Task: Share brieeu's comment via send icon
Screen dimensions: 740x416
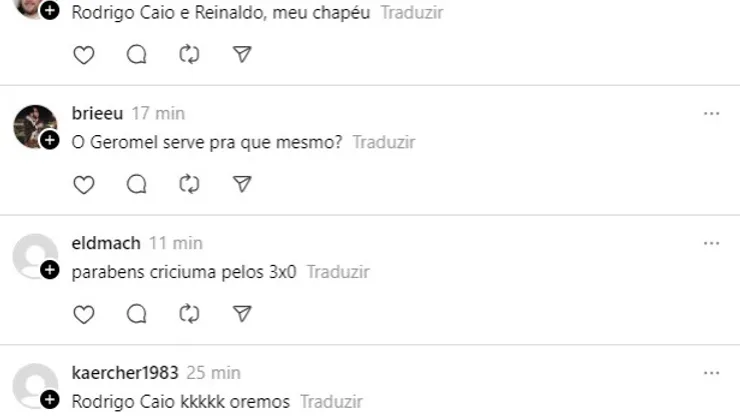Action: (x=241, y=184)
